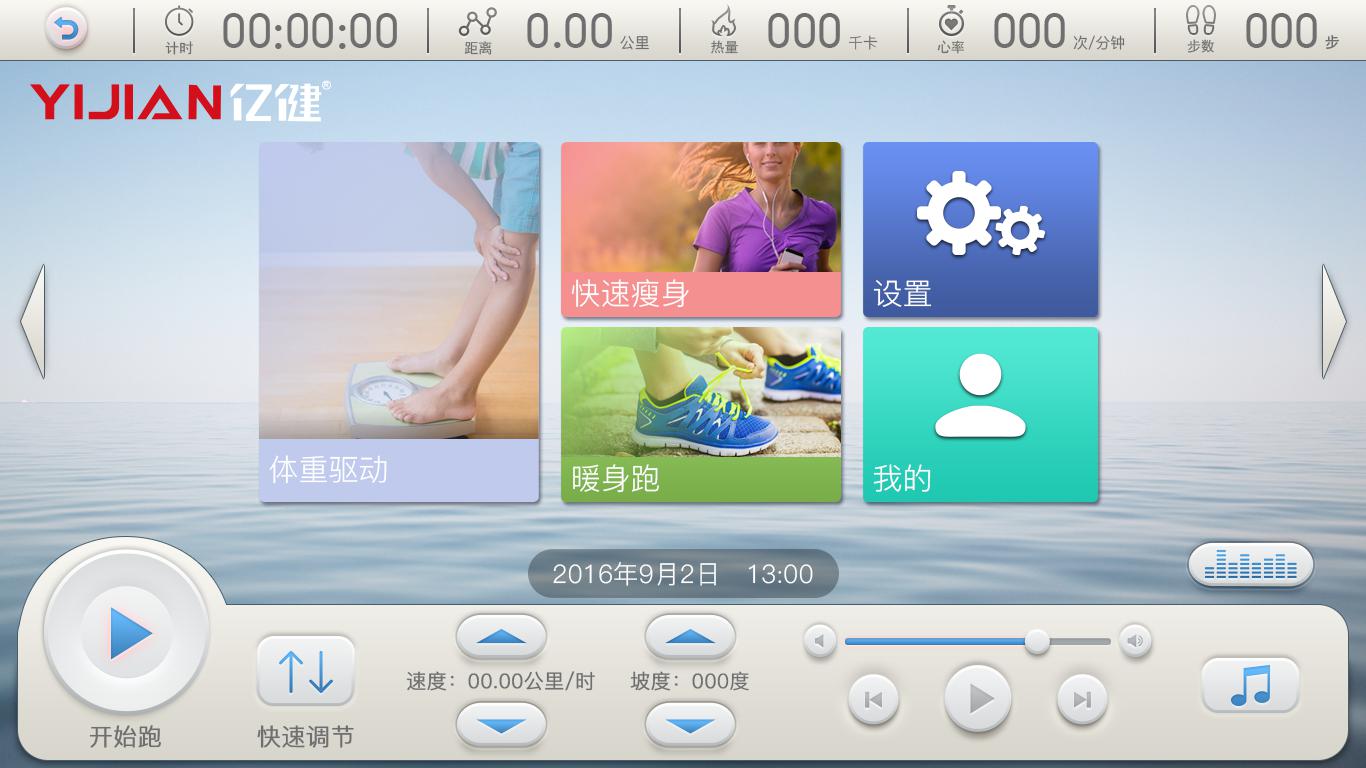The width and height of the screenshot is (1366, 768).
Task: Skip to the previous track
Action: point(873,700)
